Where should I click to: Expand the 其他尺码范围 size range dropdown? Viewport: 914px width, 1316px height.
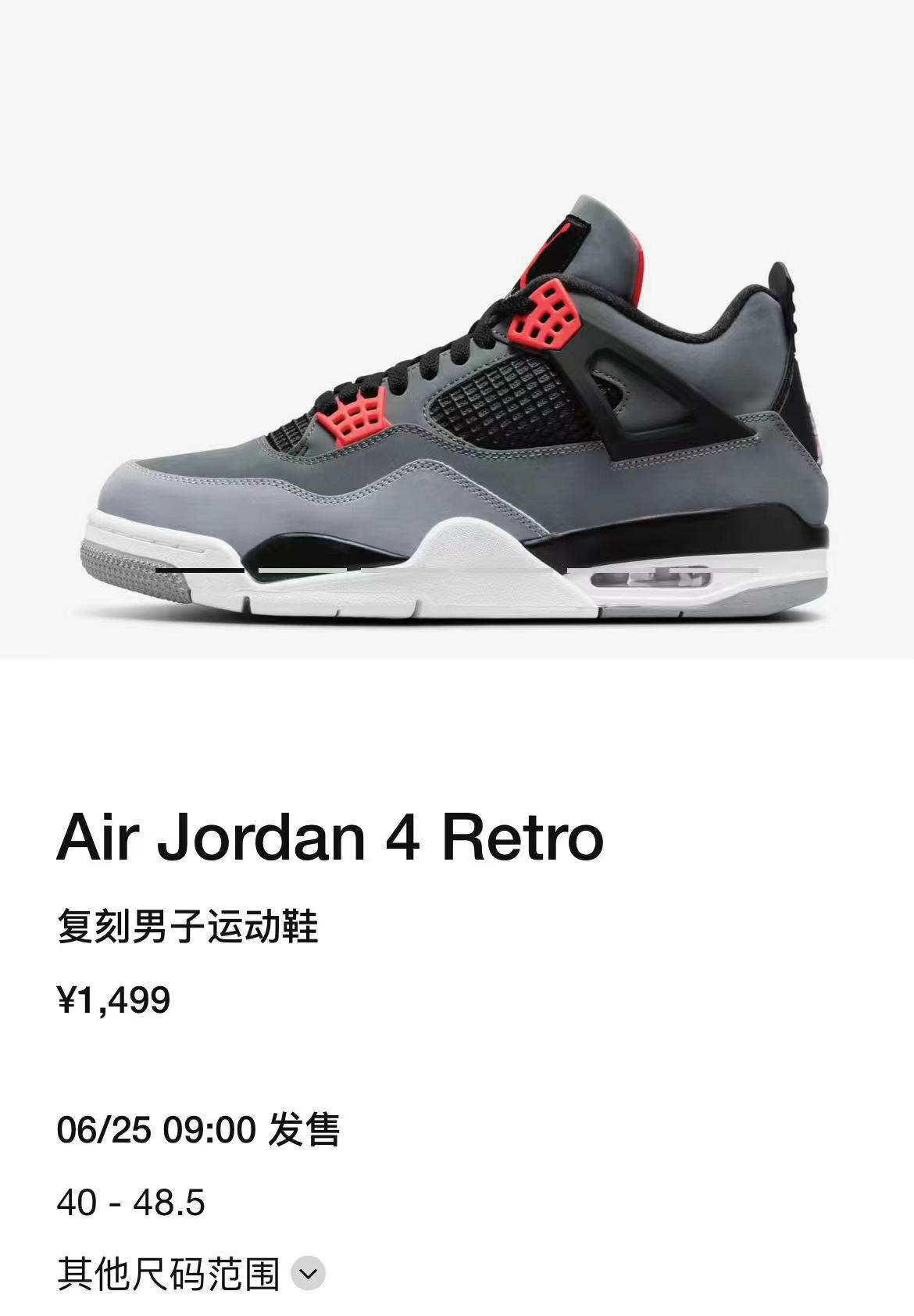[x=308, y=1275]
